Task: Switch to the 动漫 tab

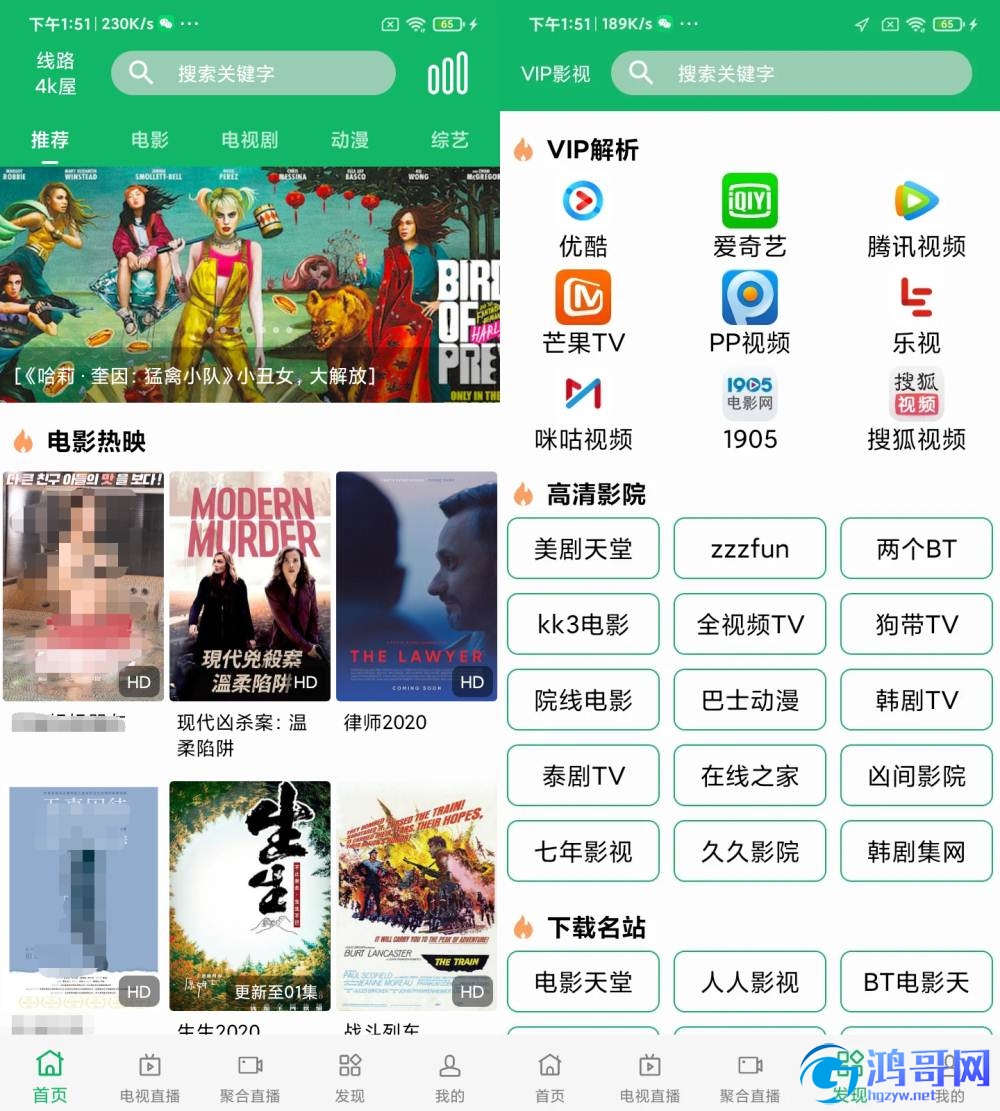Action: [350, 140]
